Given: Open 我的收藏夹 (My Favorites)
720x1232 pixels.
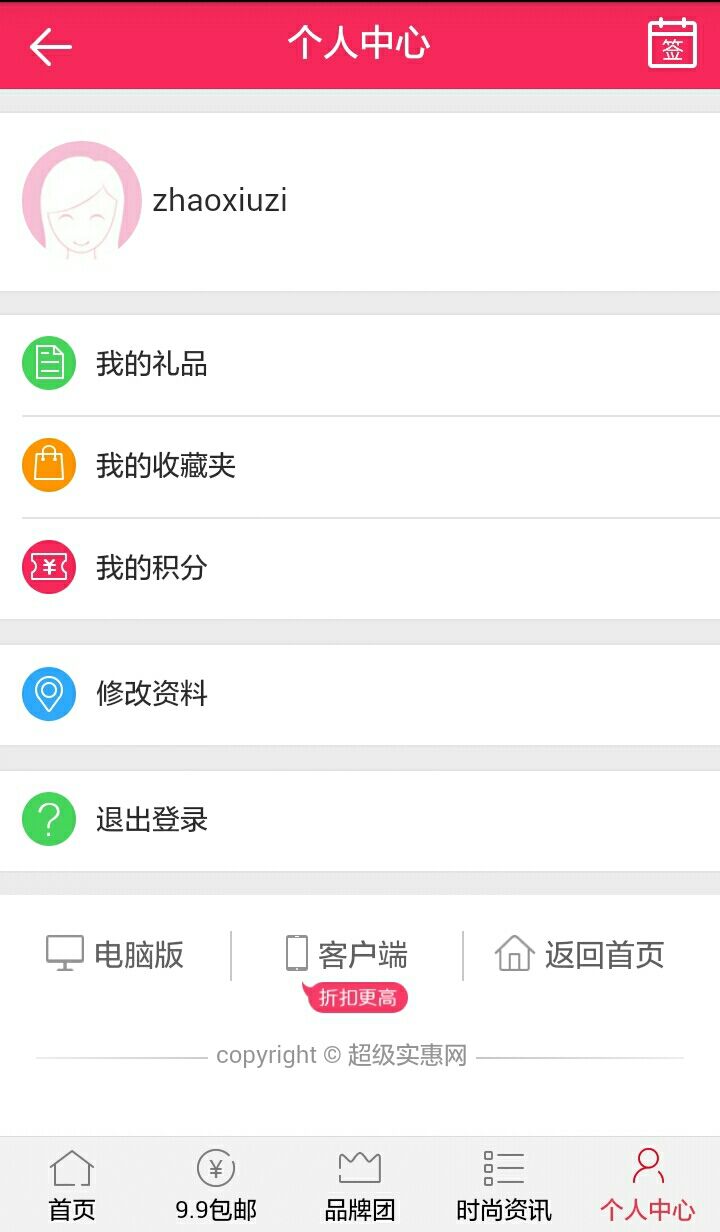Looking at the screenshot, I should (x=166, y=466).
